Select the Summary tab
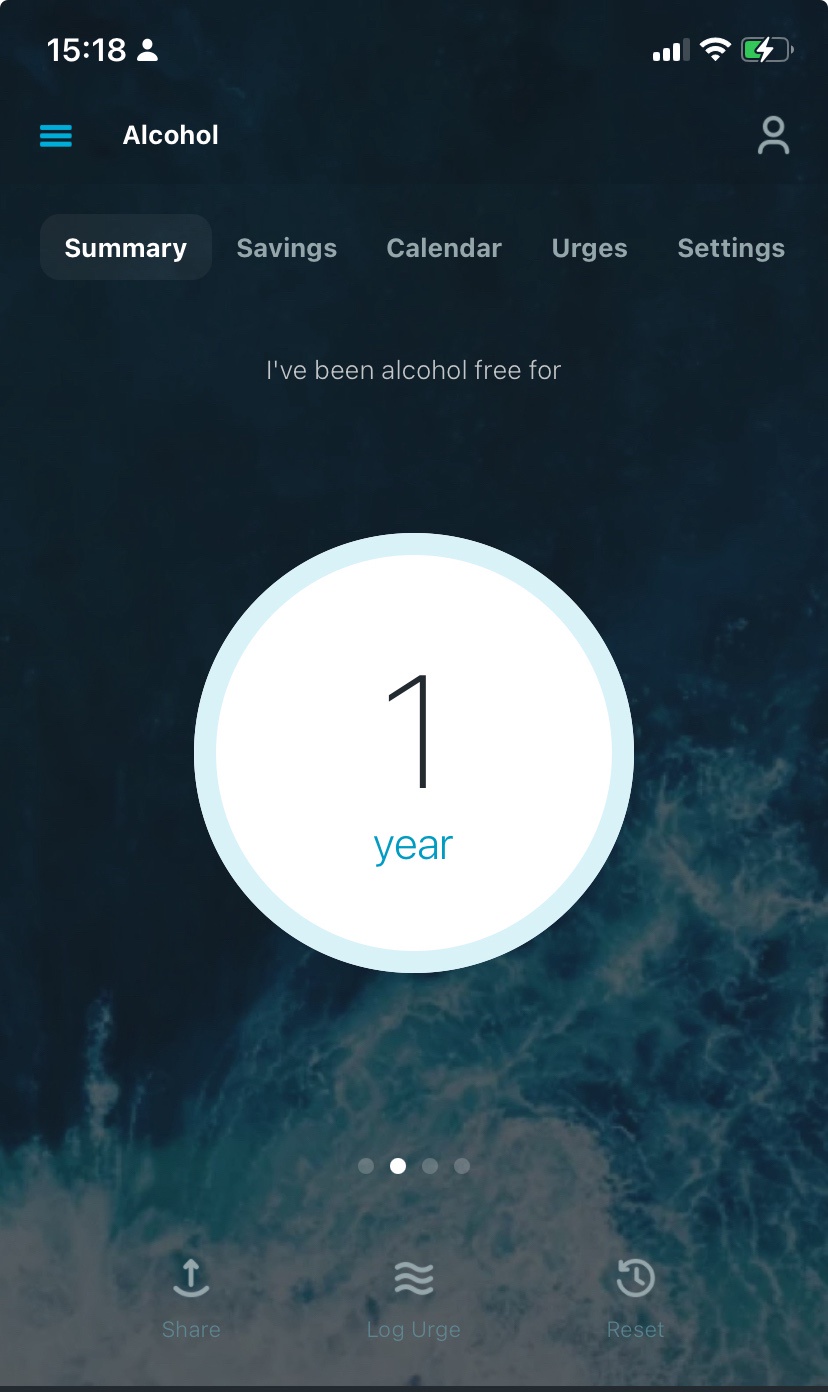The width and height of the screenshot is (828, 1392). (126, 248)
